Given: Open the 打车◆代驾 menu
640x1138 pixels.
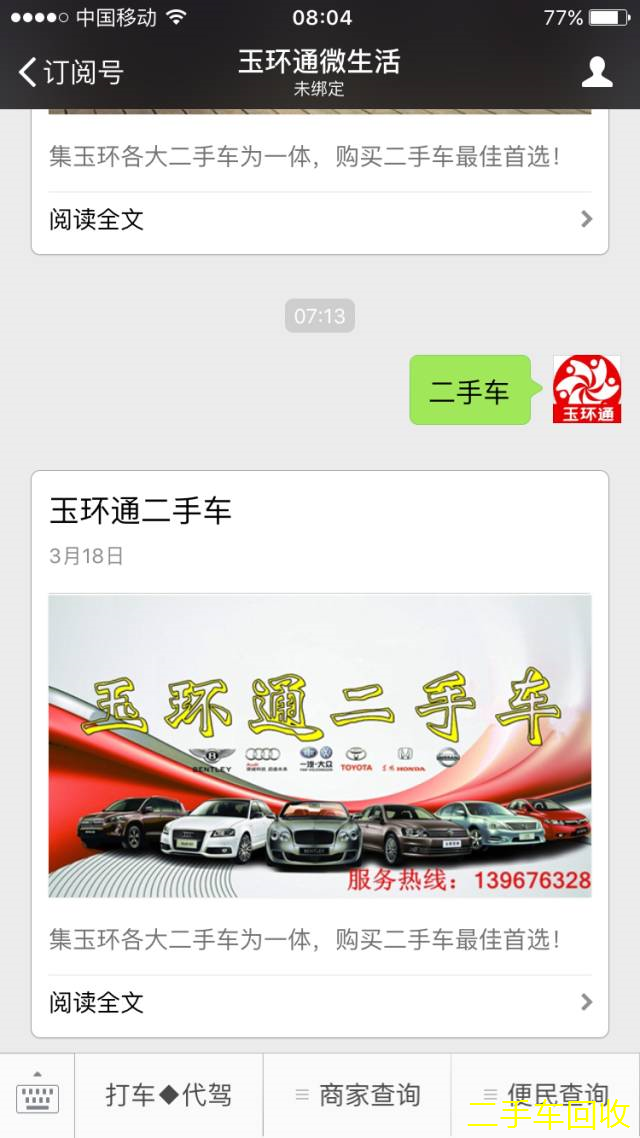Looking at the screenshot, I should point(169,1095).
